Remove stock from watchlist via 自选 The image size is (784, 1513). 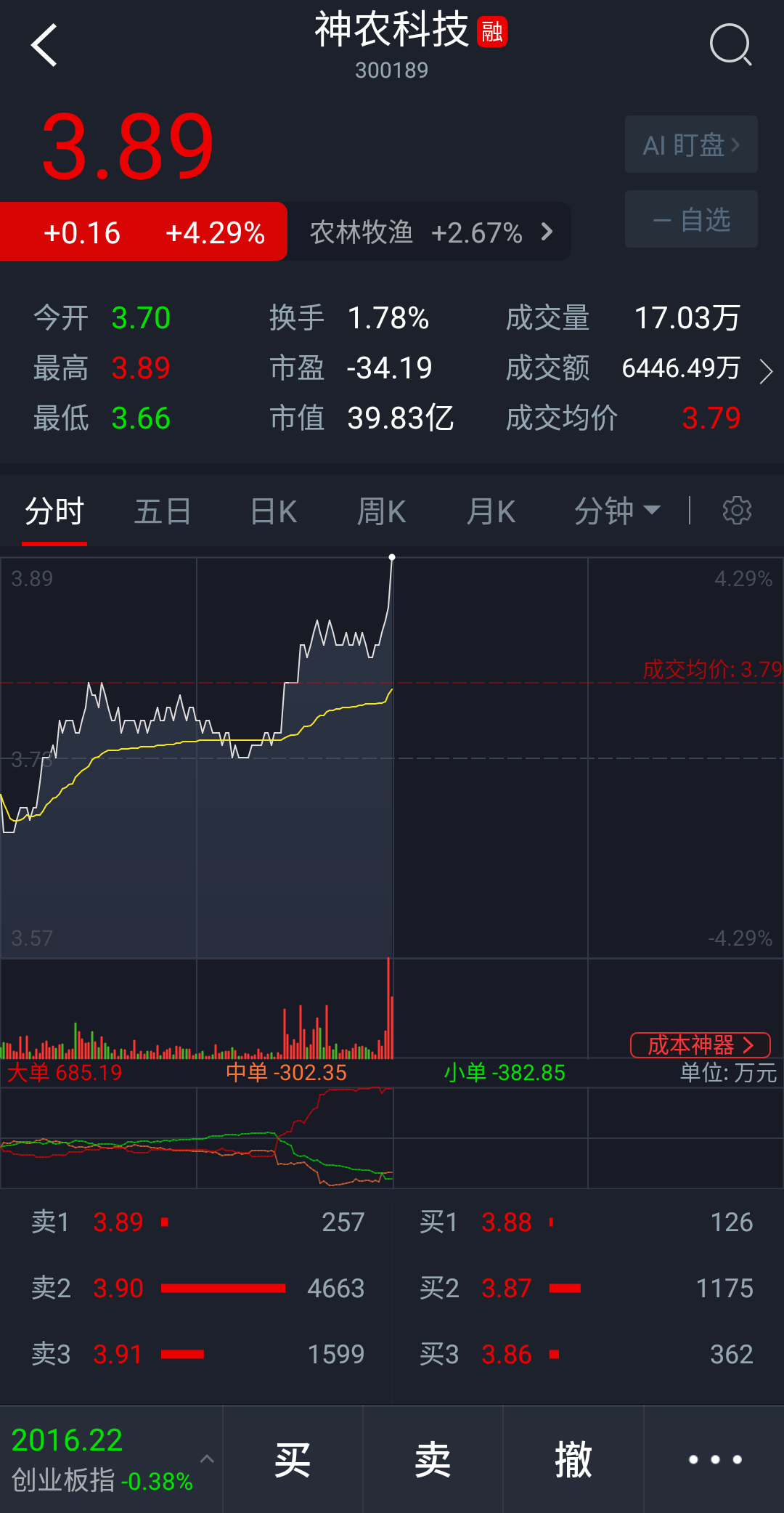pyautogui.click(x=690, y=219)
